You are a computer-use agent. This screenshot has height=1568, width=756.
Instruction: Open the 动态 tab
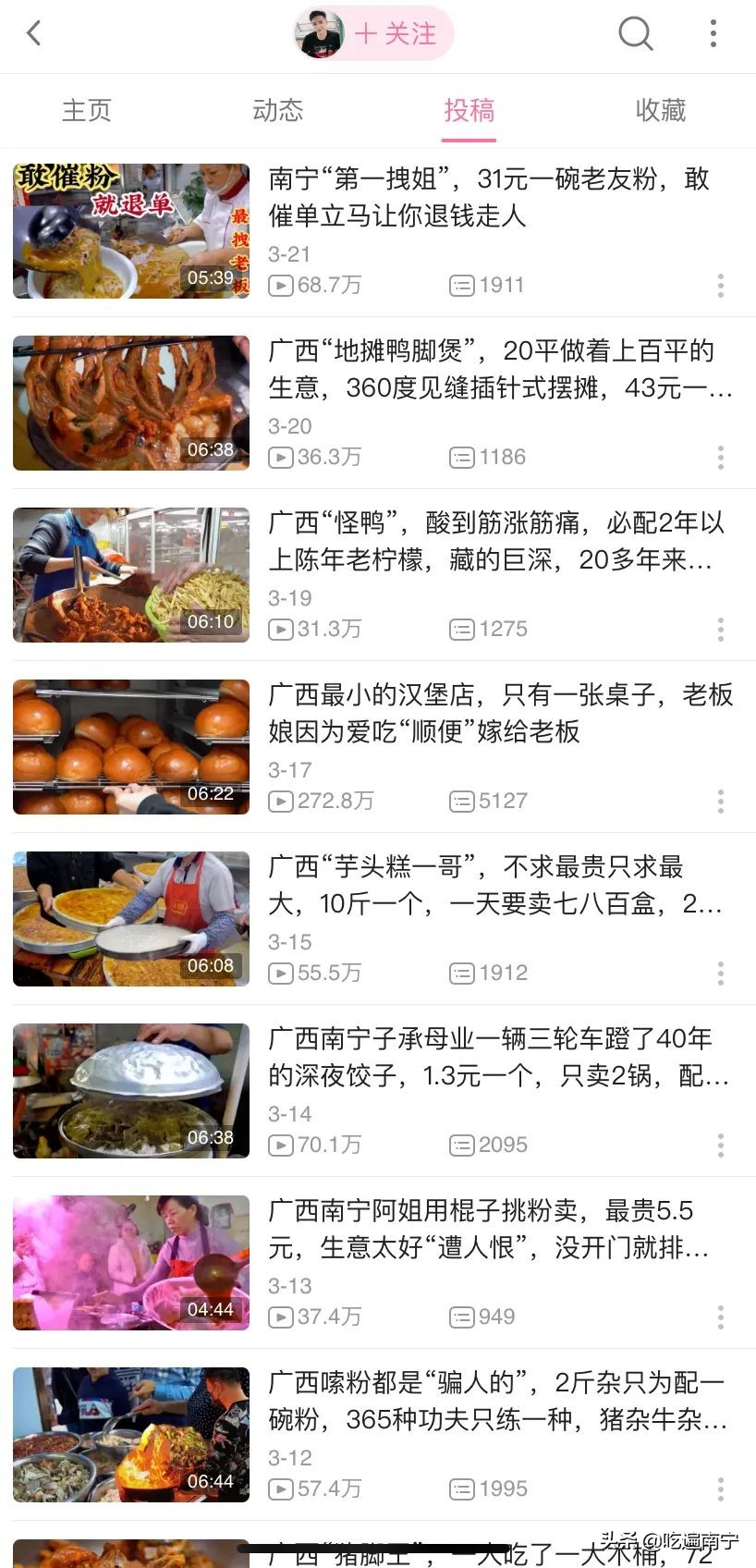(277, 111)
